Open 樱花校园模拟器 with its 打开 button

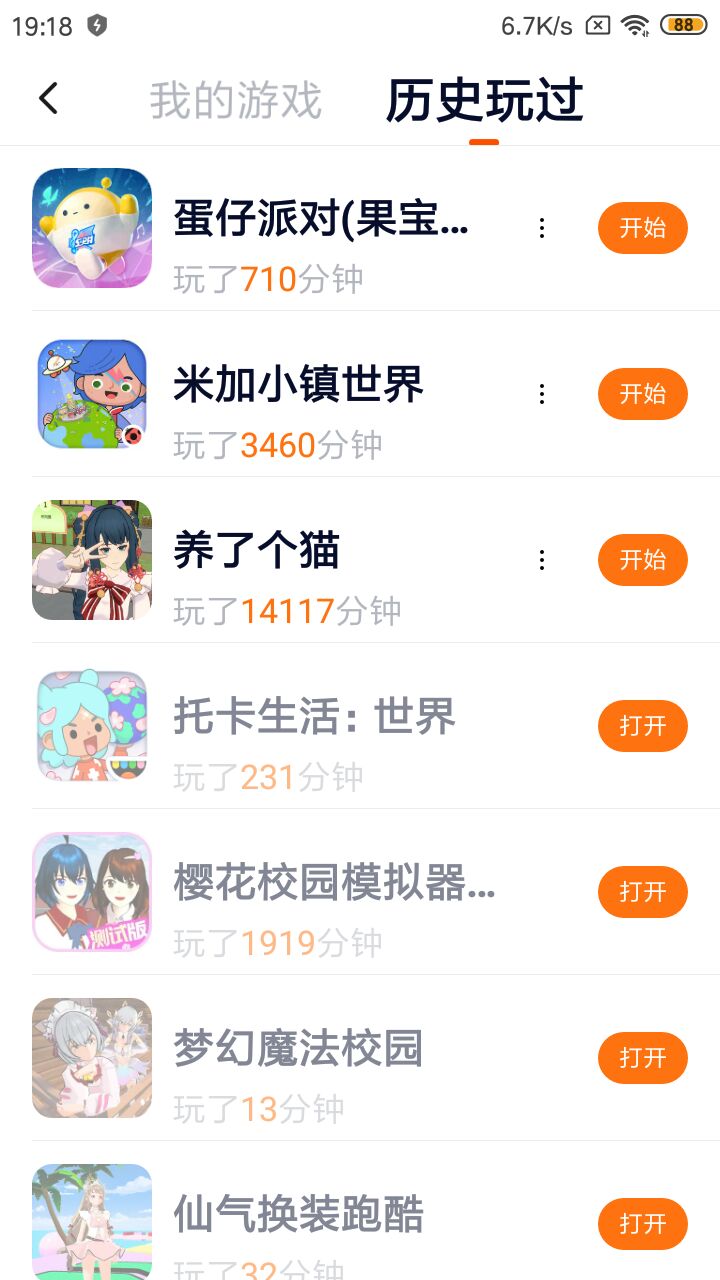coord(642,892)
